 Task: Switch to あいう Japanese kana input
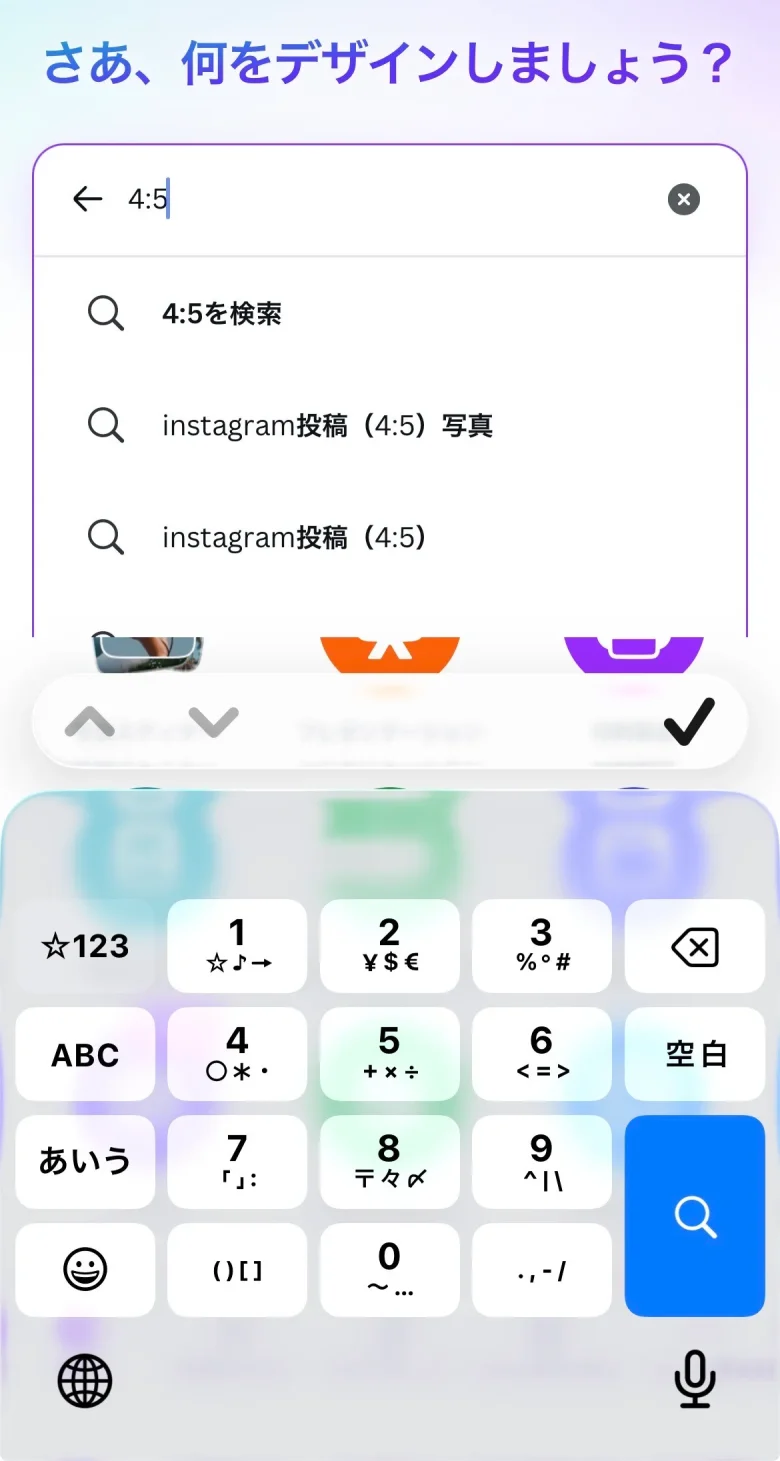pyautogui.click(x=85, y=1161)
